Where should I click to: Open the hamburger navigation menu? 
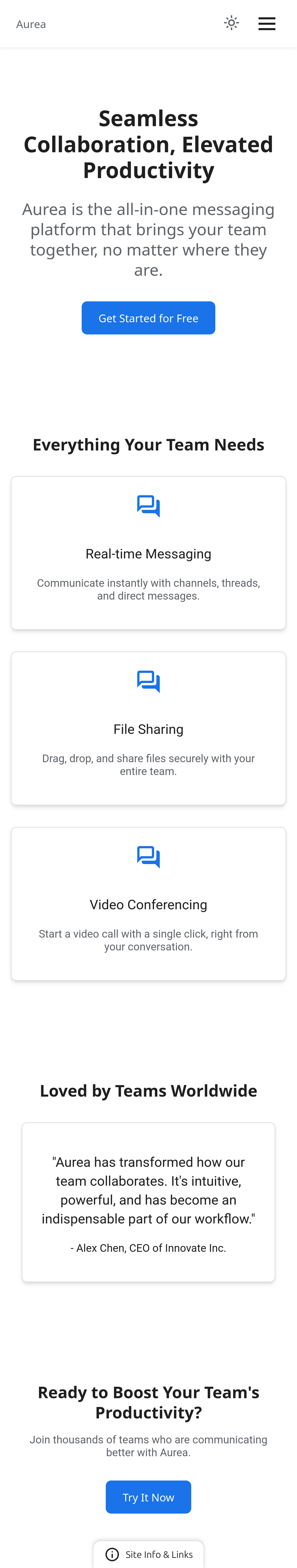267,24
